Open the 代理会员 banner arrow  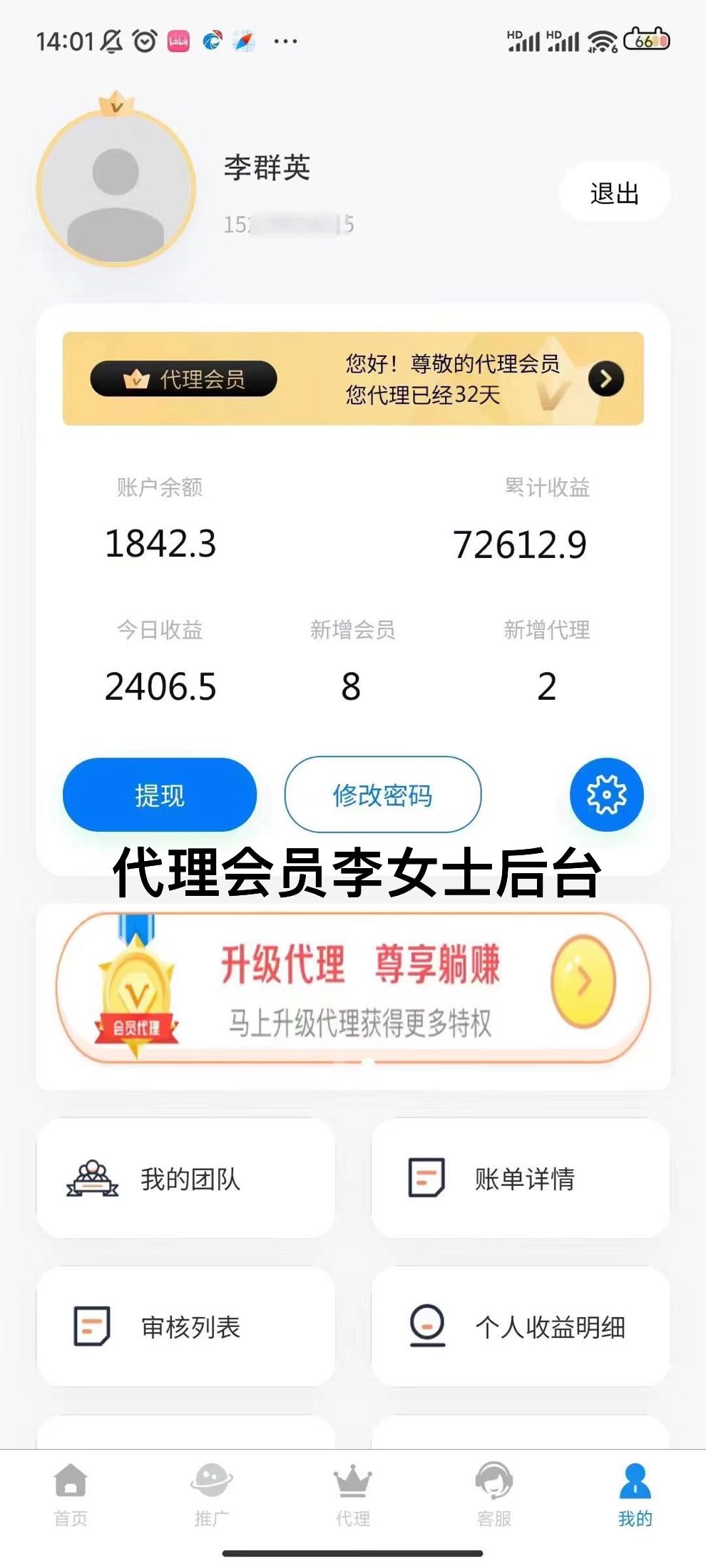pyautogui.click(x=605, y=378)
